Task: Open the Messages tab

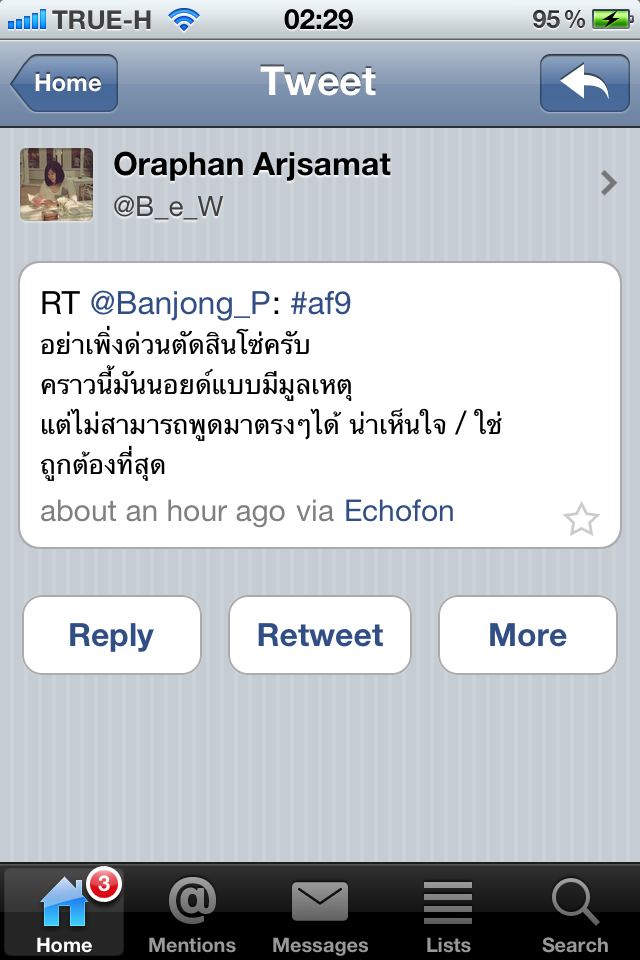Action: (x=320, y=912)
